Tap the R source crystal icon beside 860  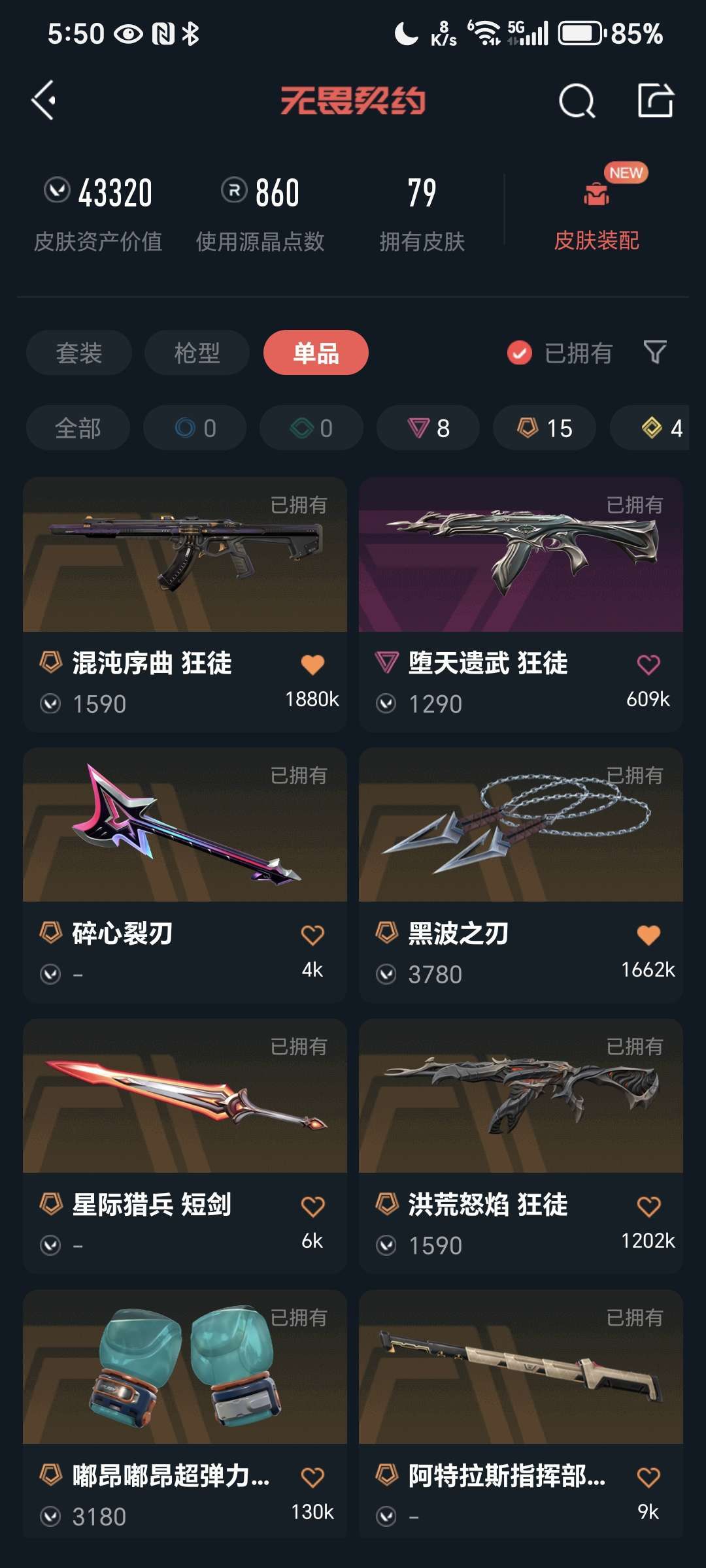[x=233, y=191]
